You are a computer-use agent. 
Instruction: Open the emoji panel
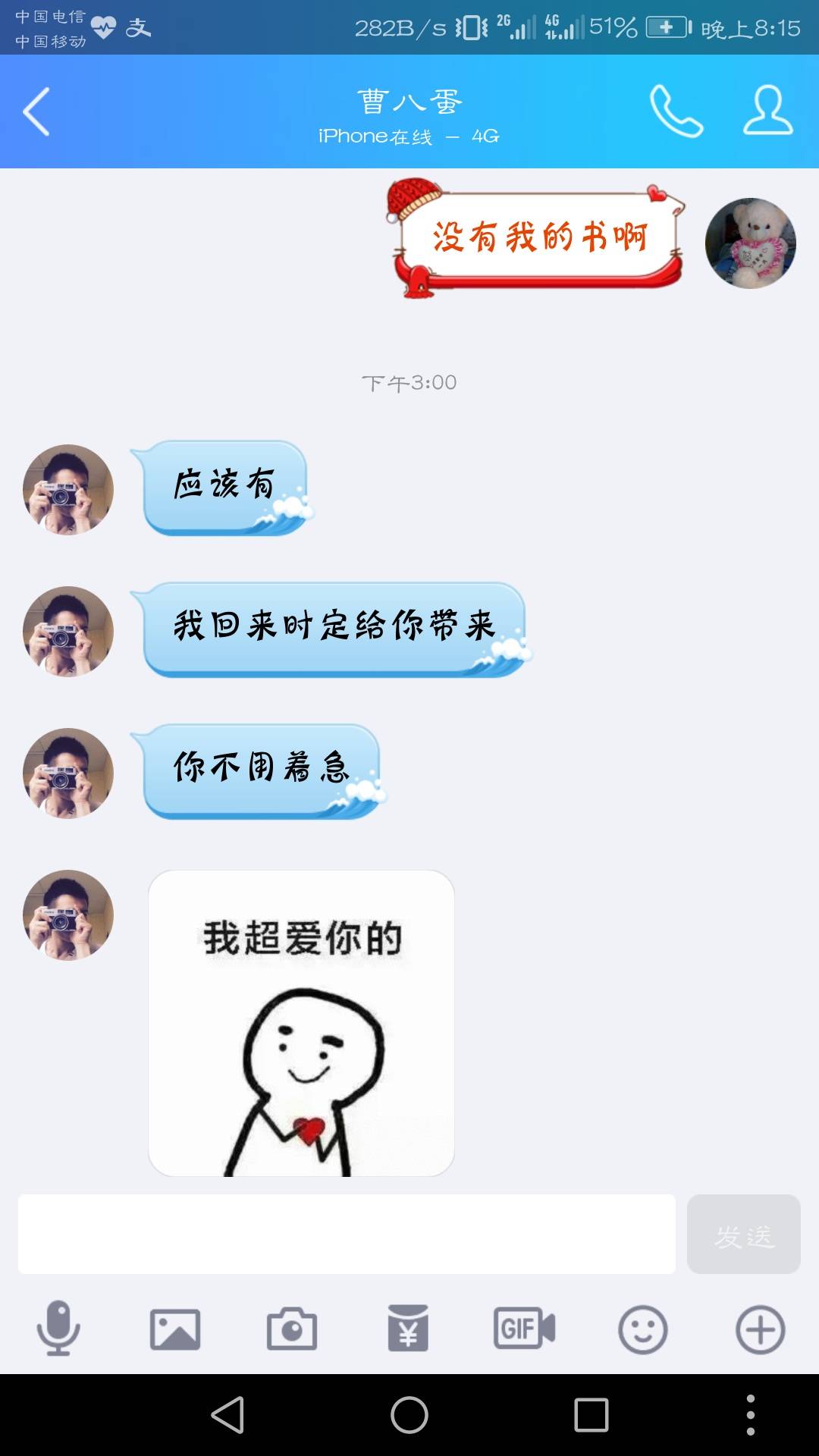click(642, 1329)
